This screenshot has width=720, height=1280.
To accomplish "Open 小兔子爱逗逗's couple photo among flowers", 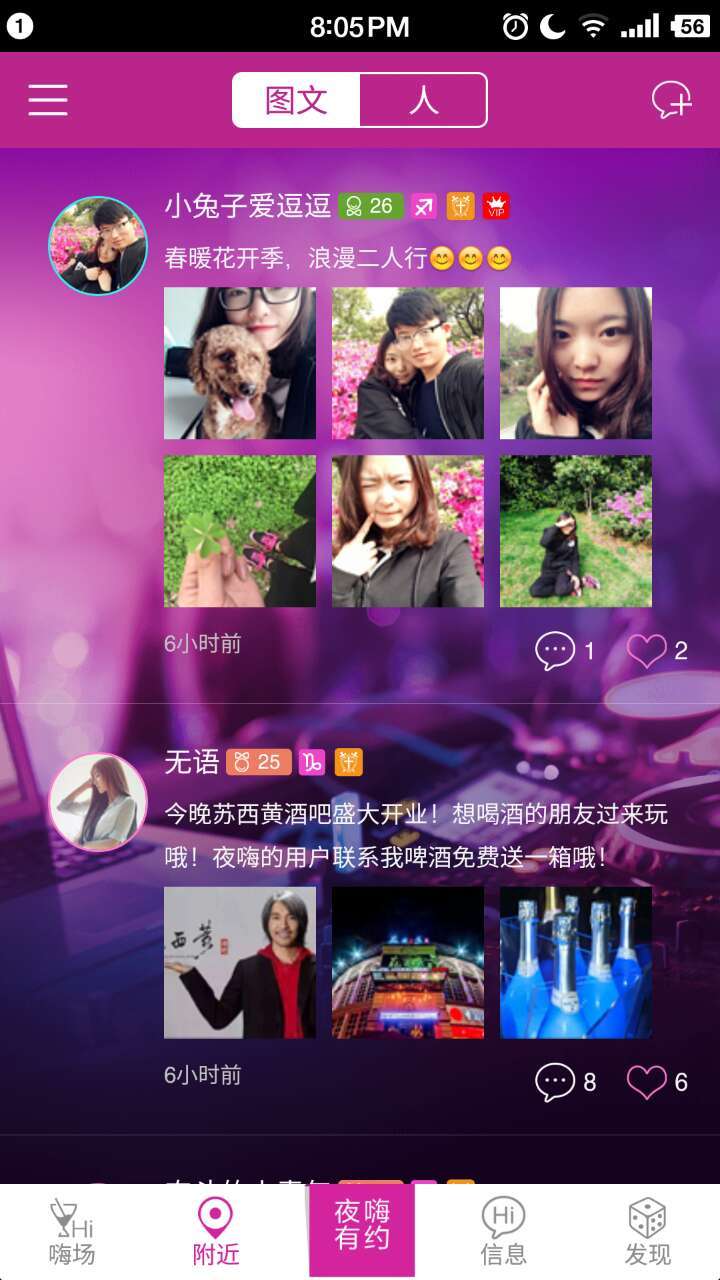I will pyautogui.click(x=408, y=363).
